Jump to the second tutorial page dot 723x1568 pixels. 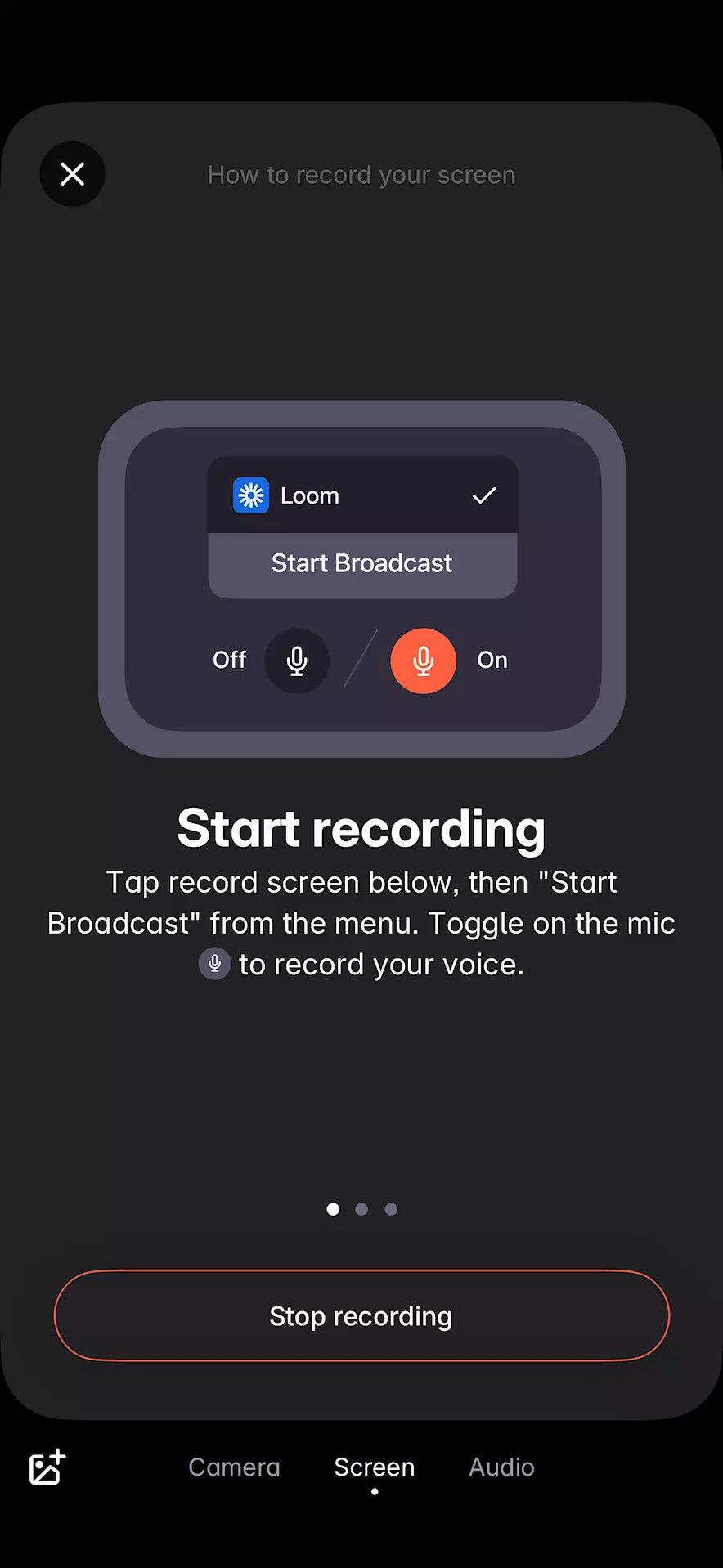pyautogui.click(x=361, y=1209)
